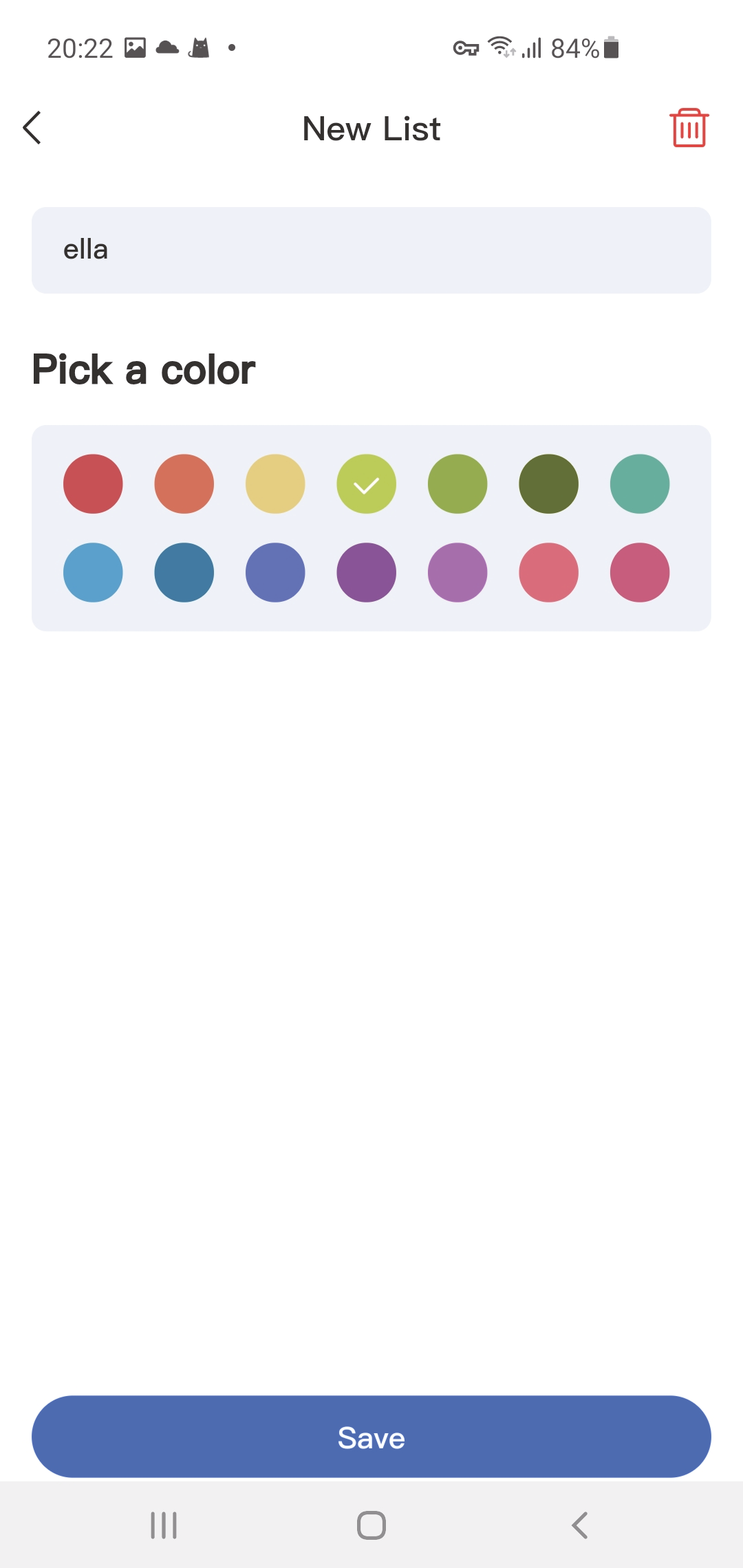Viewport: 743px width, 1568px height.
Task: Go back from New List screen
Action: pyautogui.click(x=32, y=128)
